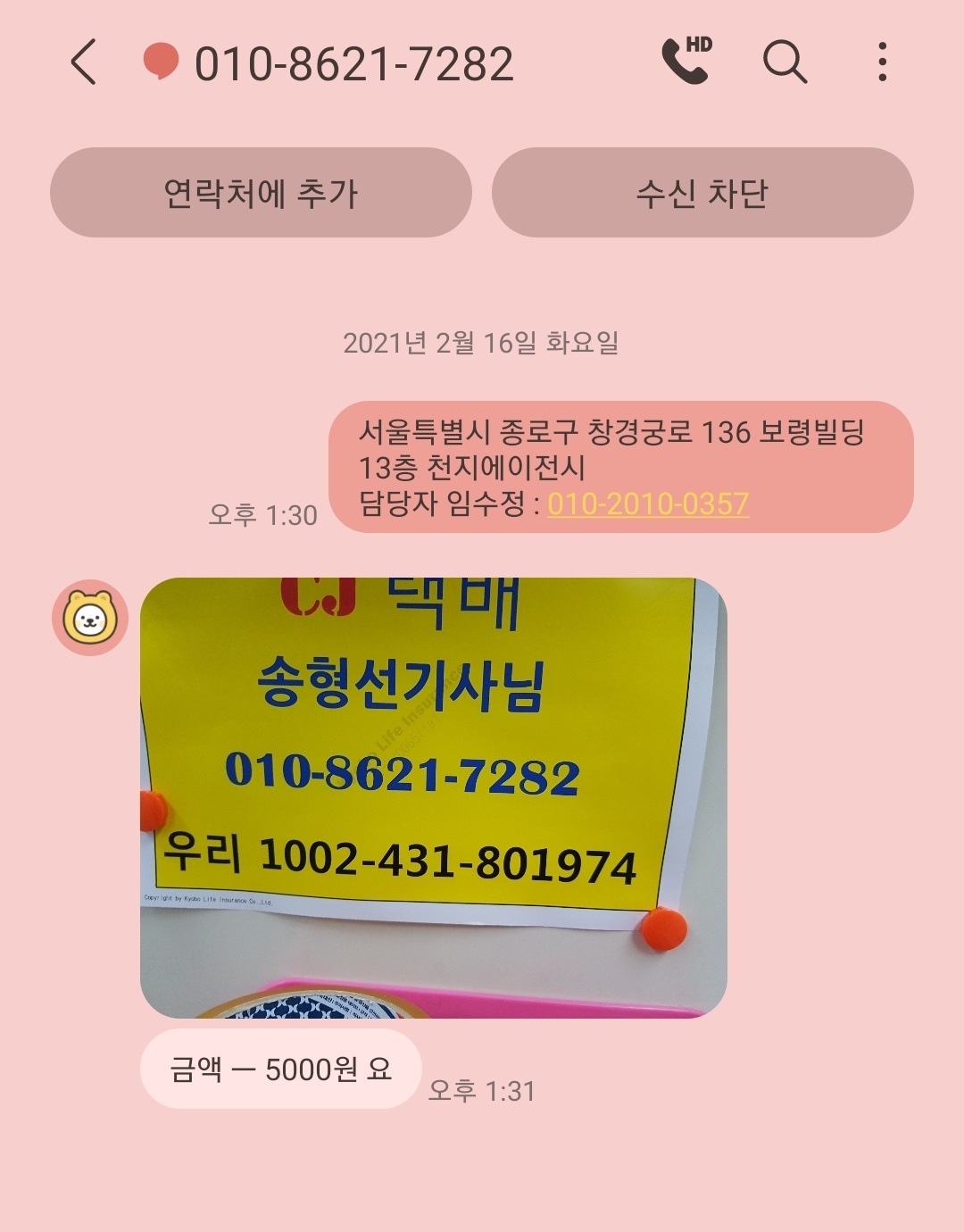Open the three-dot overflow menu

882,62
